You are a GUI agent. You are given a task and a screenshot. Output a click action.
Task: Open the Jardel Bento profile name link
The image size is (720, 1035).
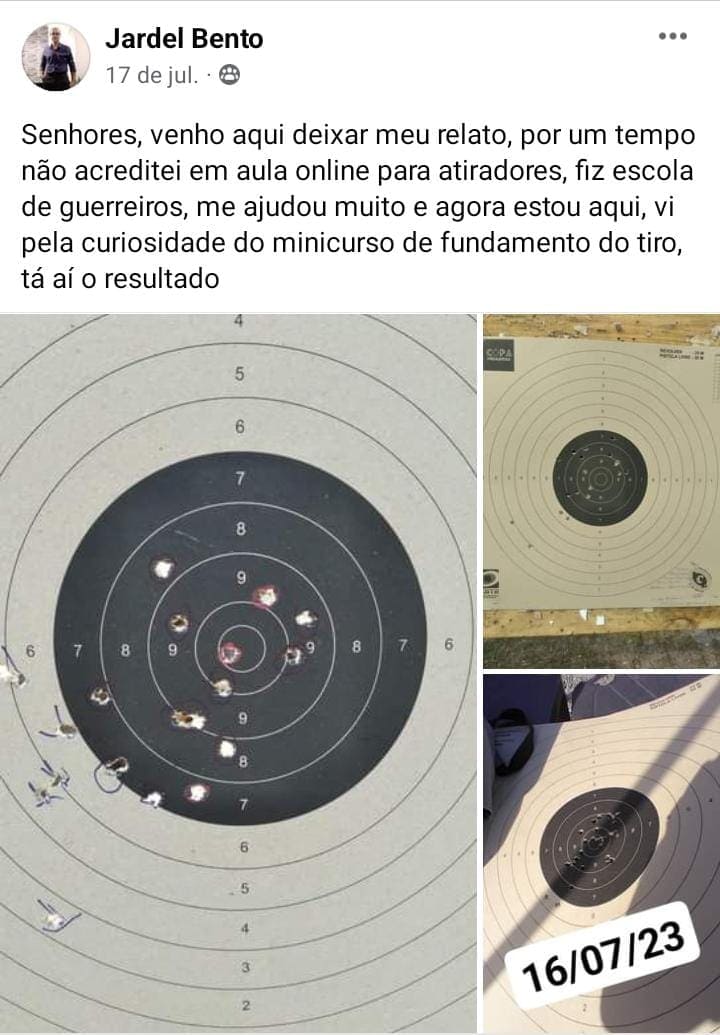184,39
